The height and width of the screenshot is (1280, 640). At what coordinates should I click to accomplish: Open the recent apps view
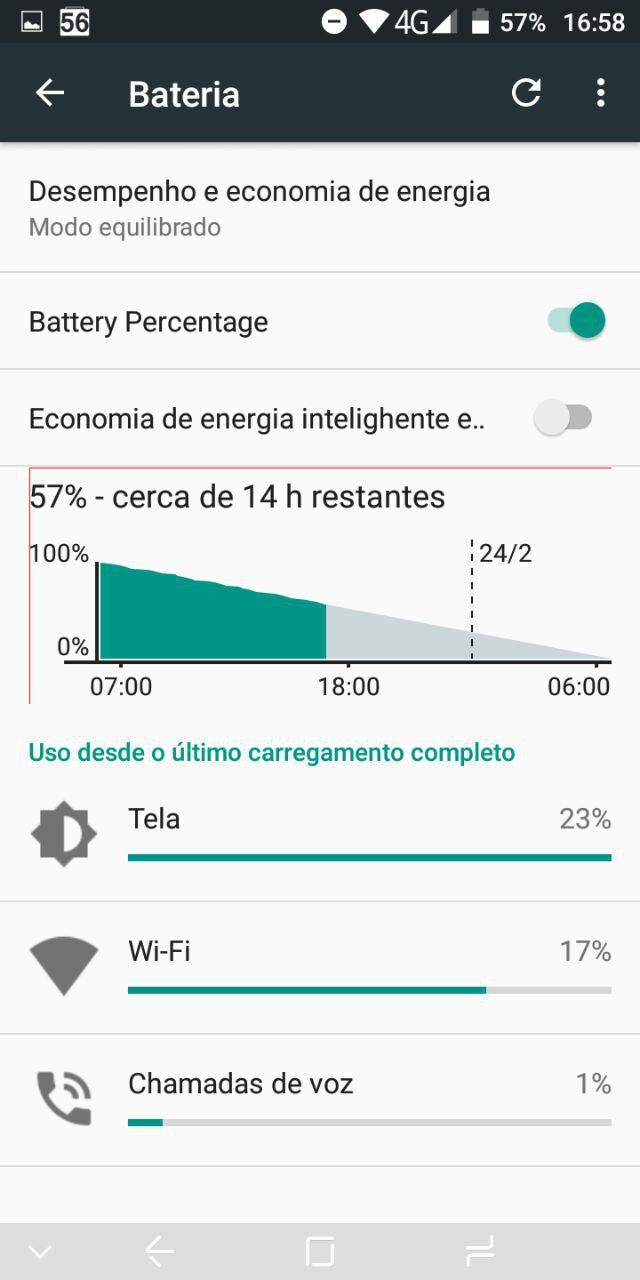point(480,1251)
